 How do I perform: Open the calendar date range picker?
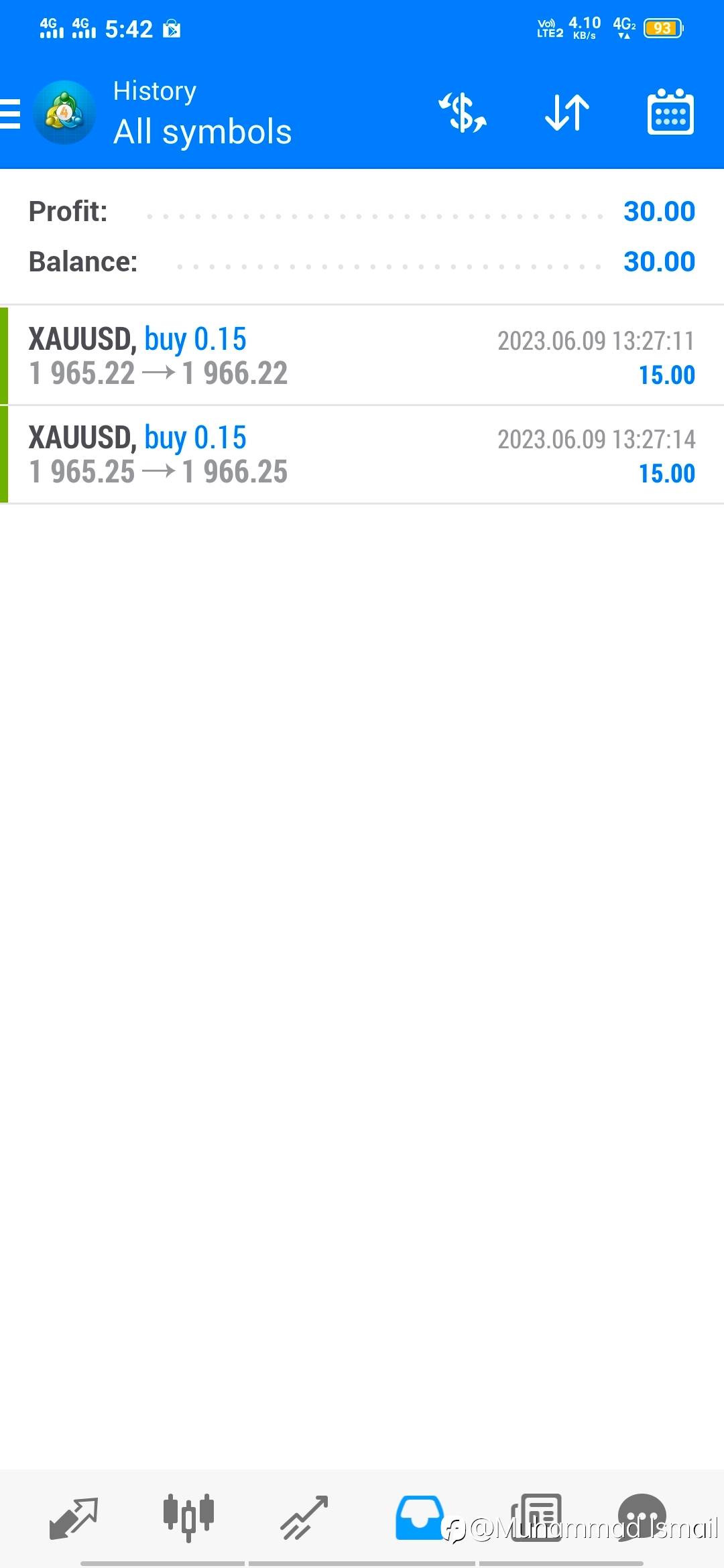tap(670, 112)
